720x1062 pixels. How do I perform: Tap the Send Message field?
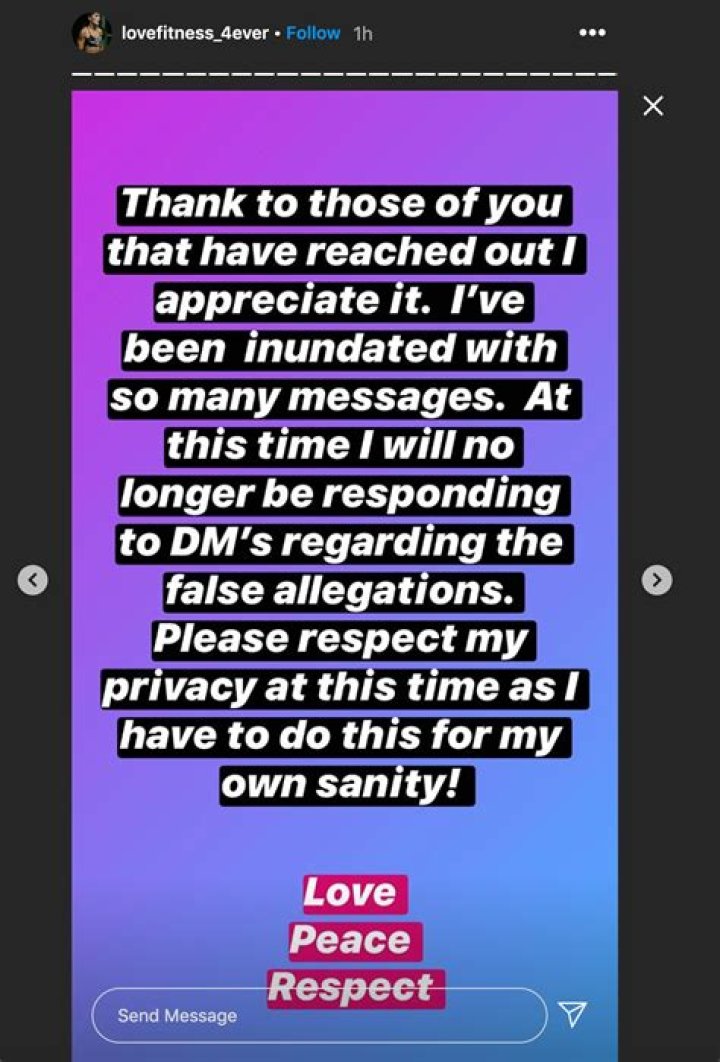(318, 1015)
